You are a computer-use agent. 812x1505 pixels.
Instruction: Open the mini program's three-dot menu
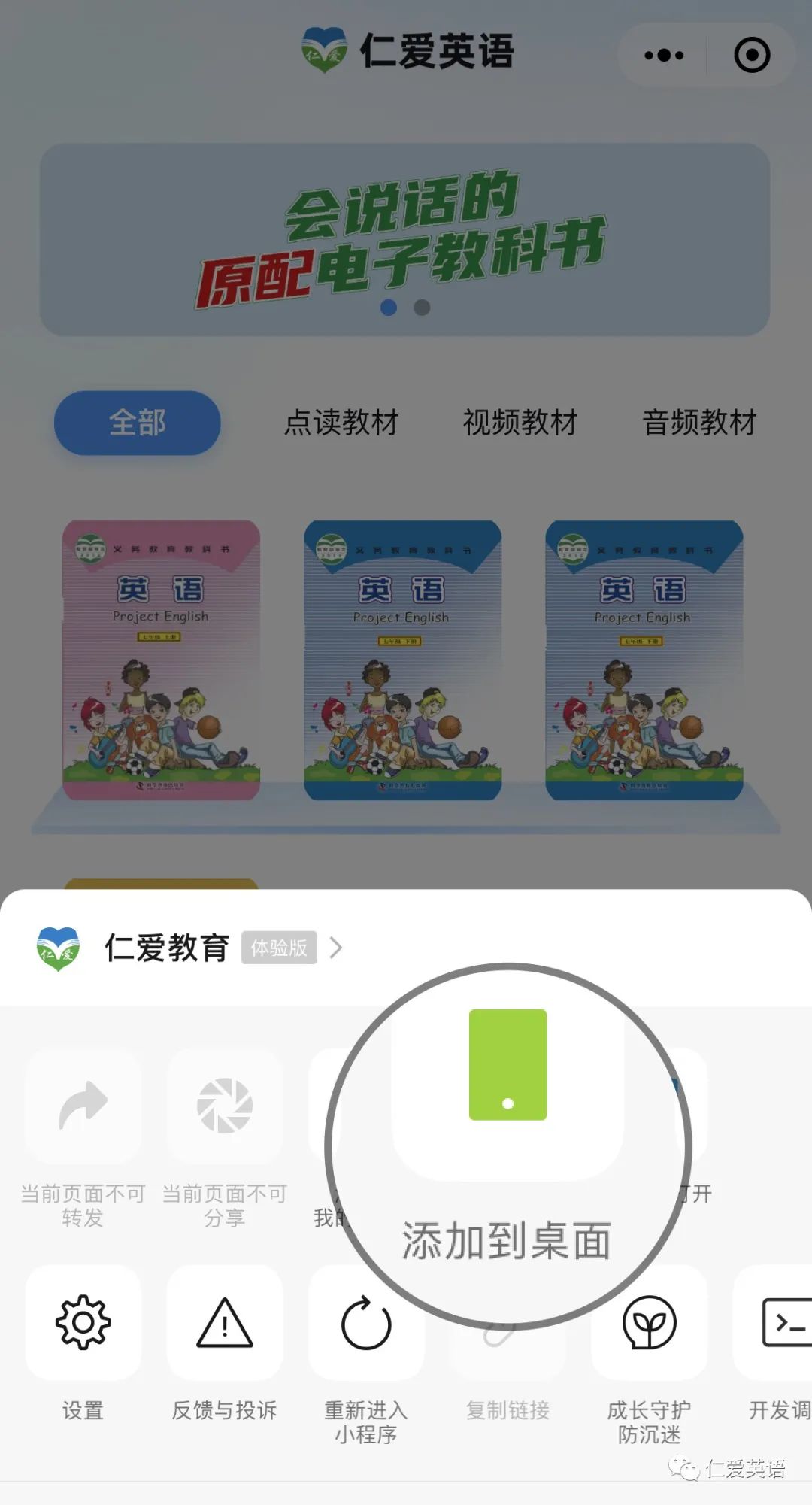664,55
